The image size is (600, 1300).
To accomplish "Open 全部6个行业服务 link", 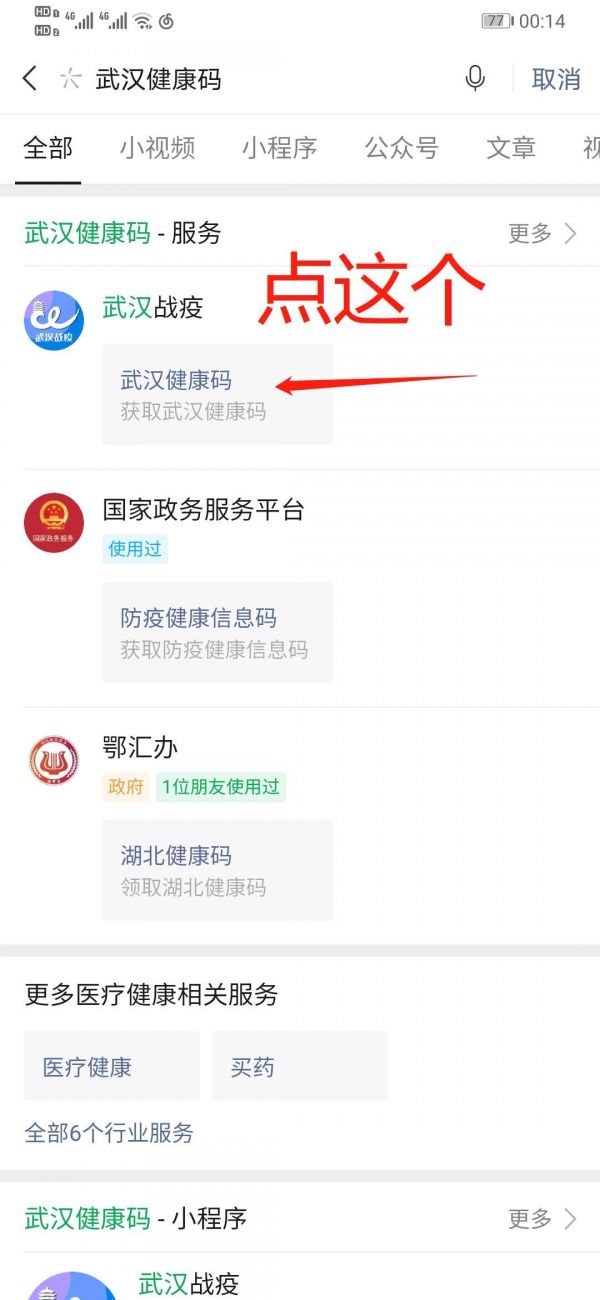I will pos(109,1133).
